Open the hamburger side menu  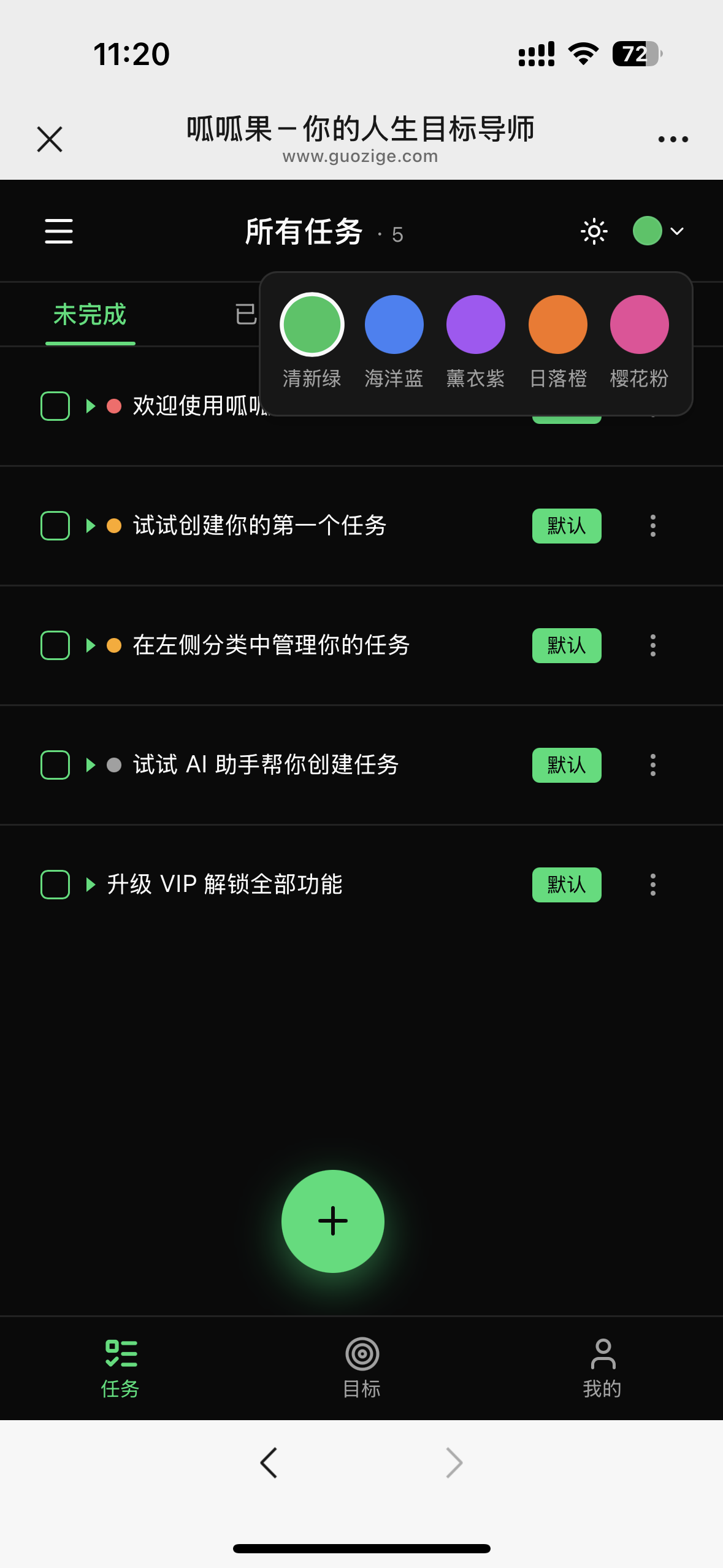pos(59,231)
